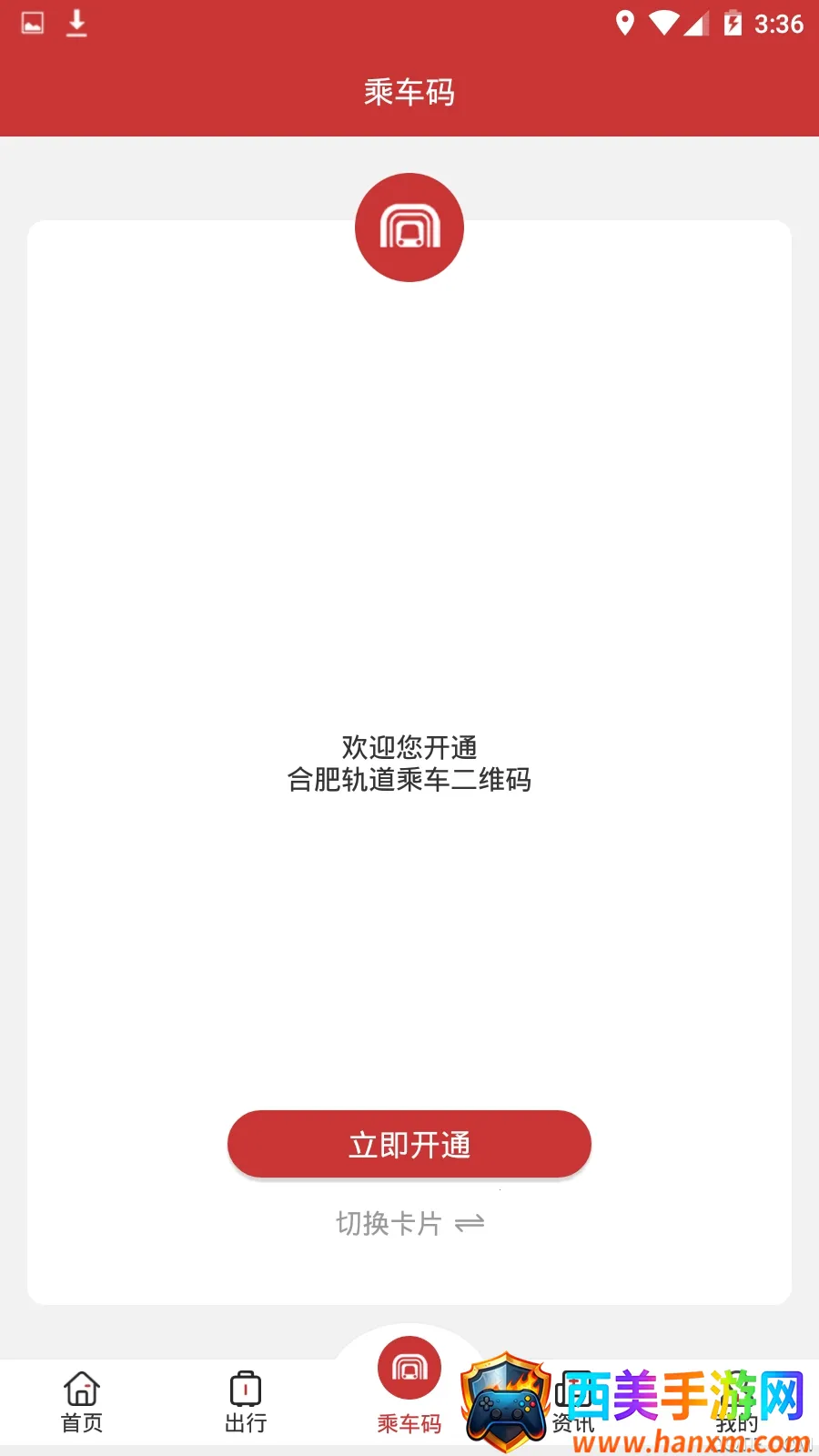The image size is (819, 1456).
Task: Go to the 首页 tab
Action: pos(82,1402)
